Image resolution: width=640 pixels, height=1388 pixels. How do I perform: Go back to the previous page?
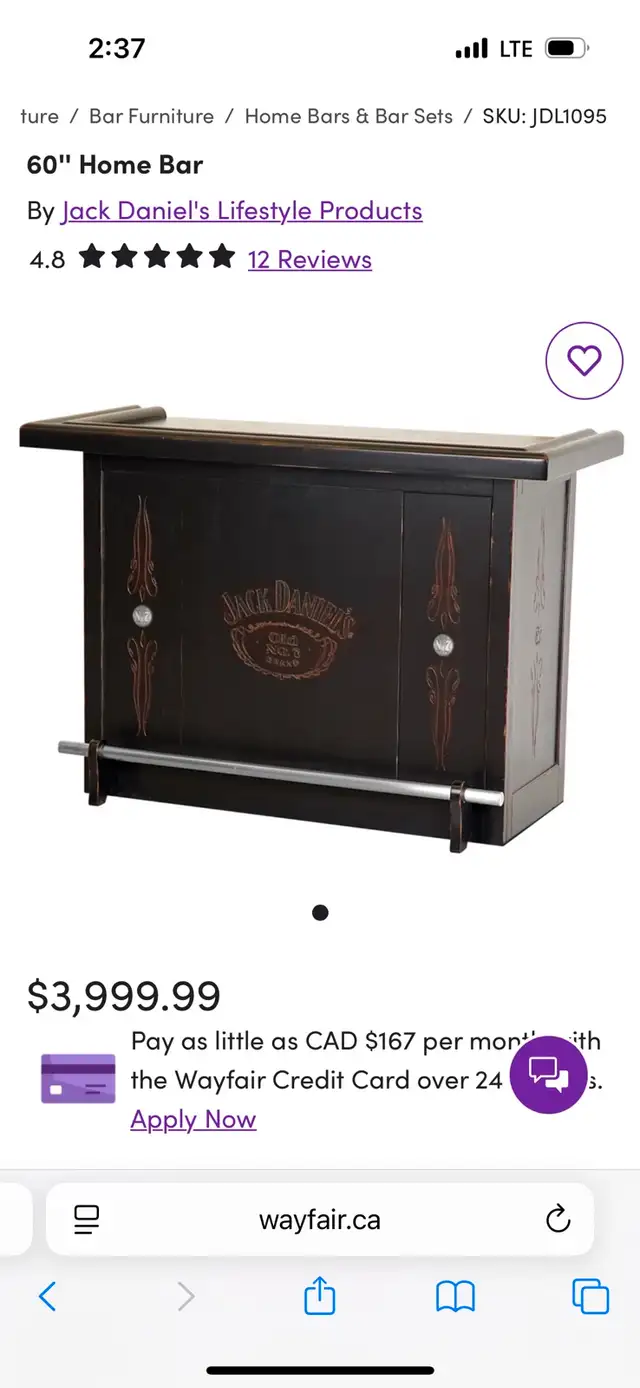47,1297
